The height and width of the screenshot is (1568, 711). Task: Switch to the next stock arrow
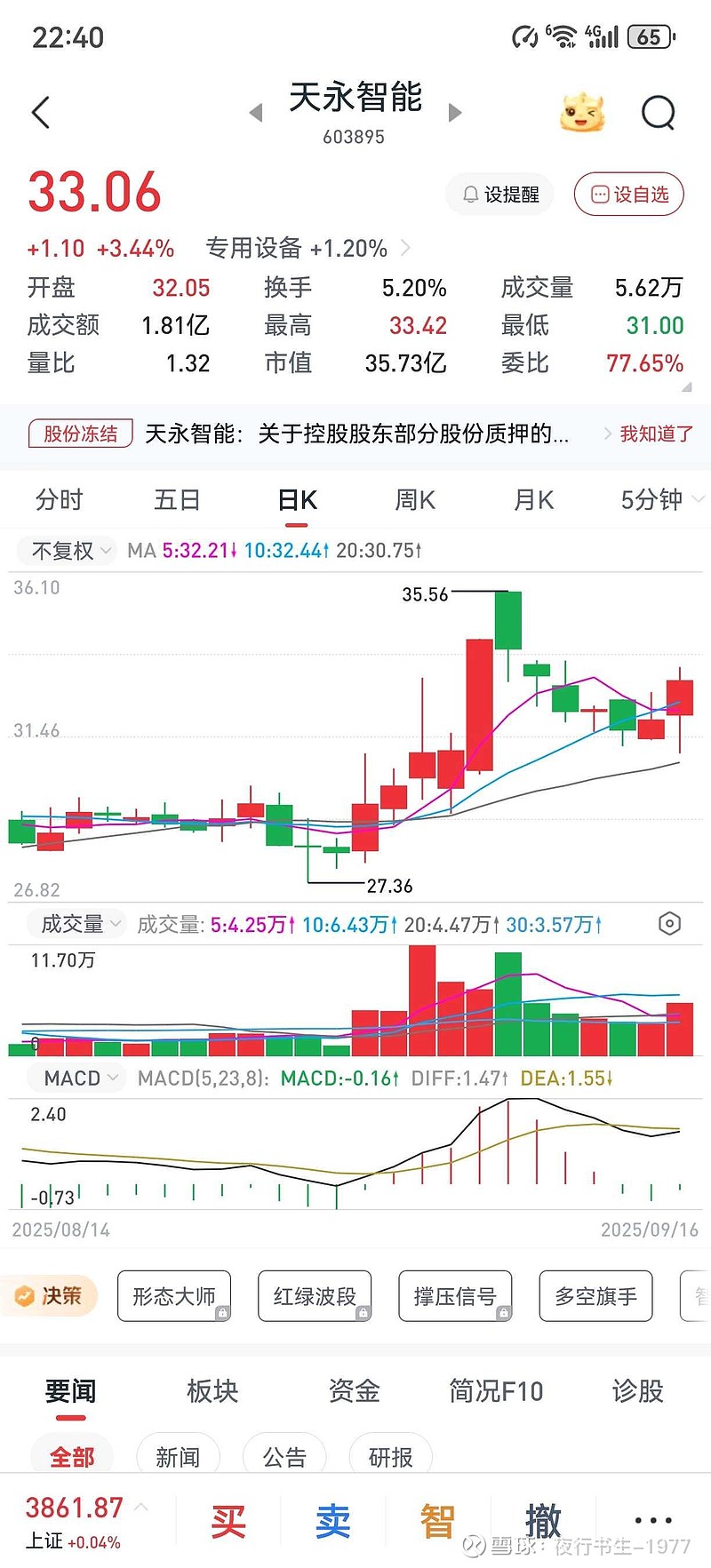pyautogui.click(x=455, y=113)
